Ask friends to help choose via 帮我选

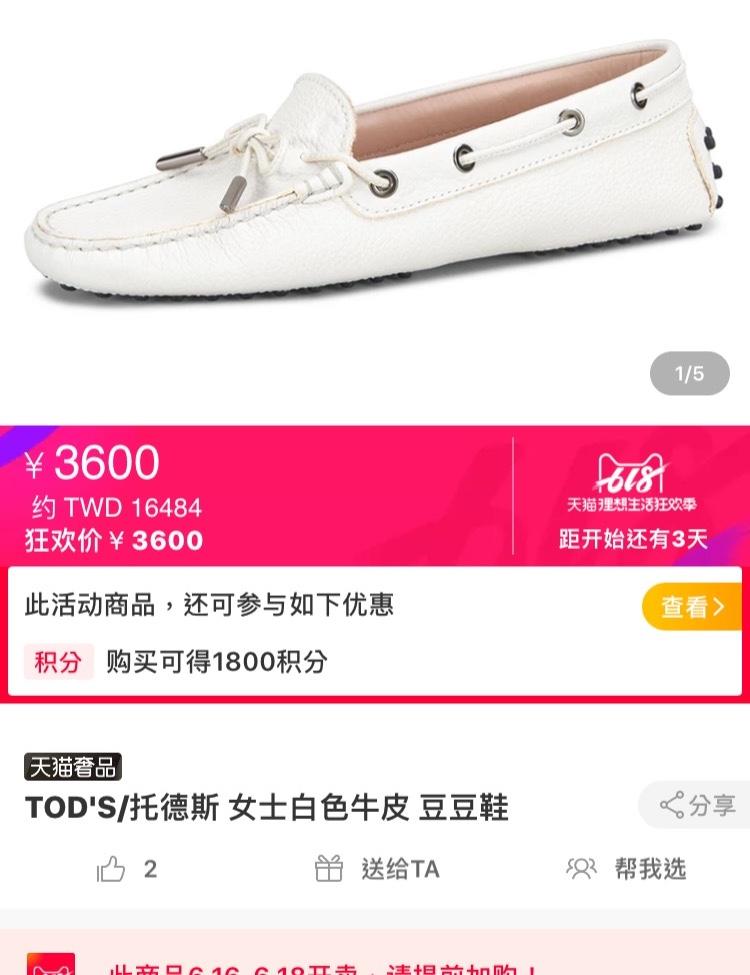627,869
